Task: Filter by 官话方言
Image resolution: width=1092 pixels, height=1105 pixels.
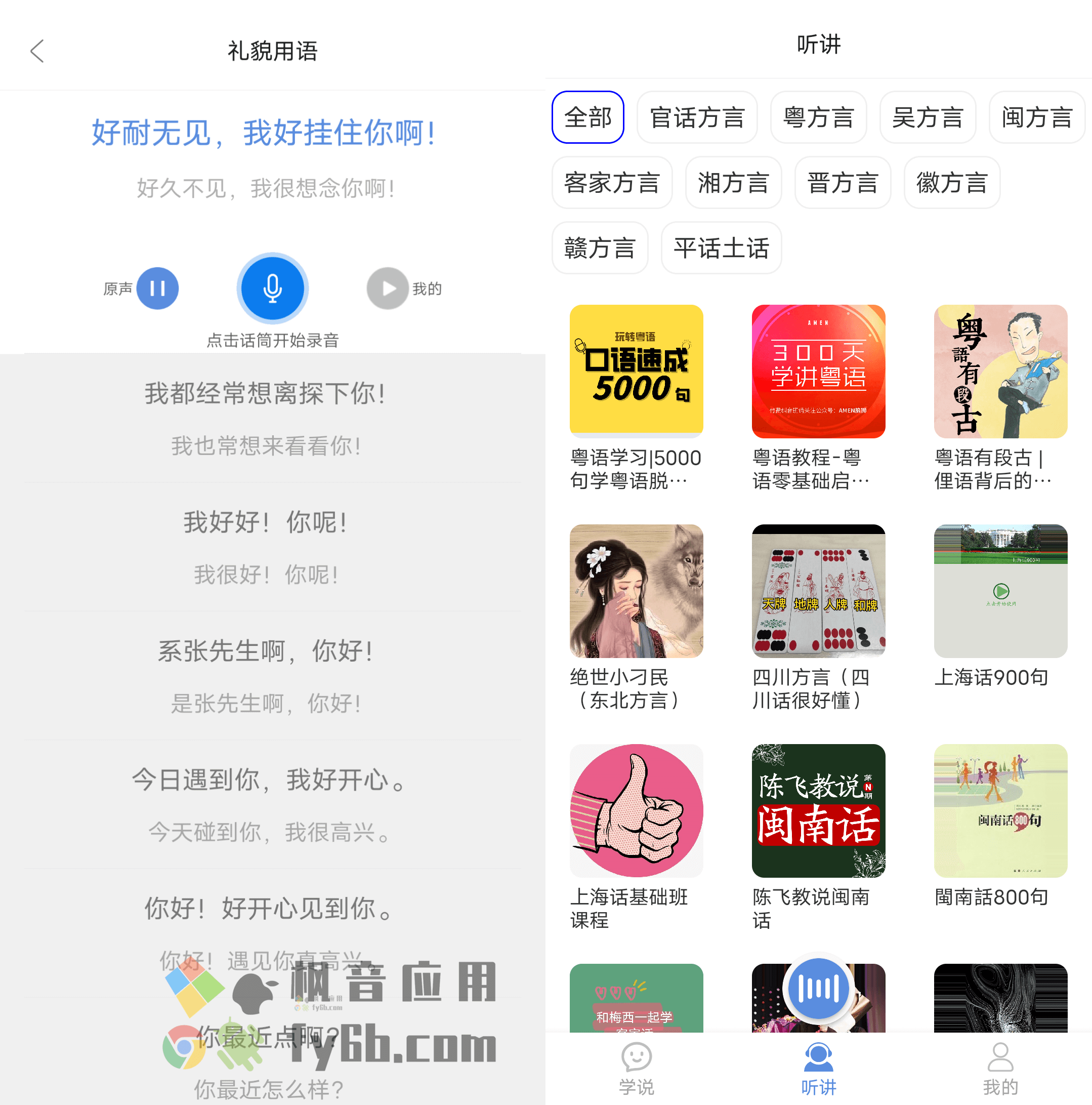Action: click(697, 117)
